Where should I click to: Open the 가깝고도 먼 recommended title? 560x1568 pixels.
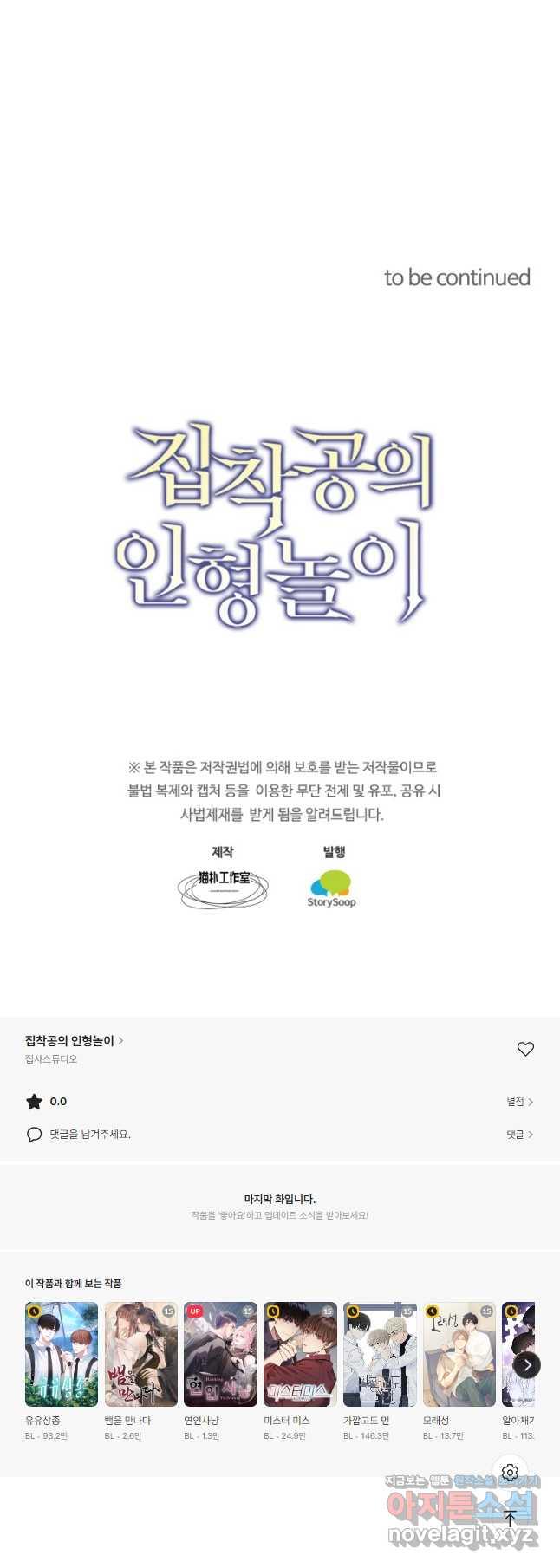coord(380,1354)
